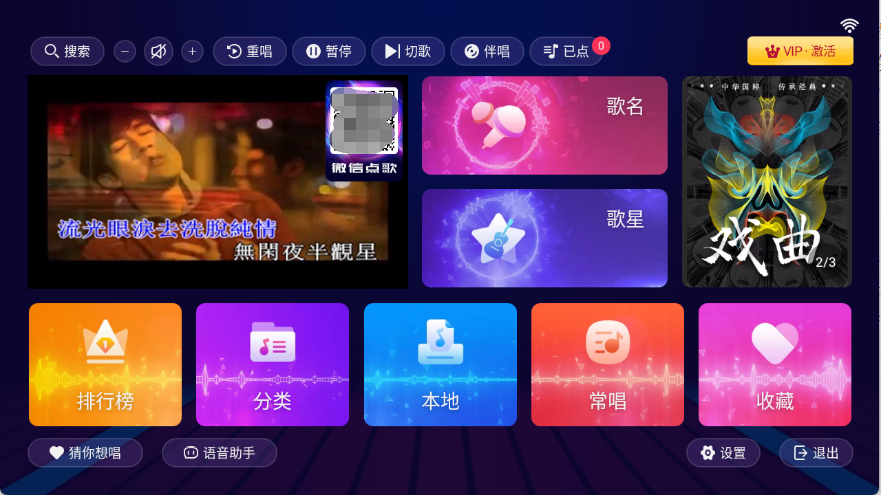Open the 戏曲 banner
The height and width of the screenshot is (495, 881).
767,182
